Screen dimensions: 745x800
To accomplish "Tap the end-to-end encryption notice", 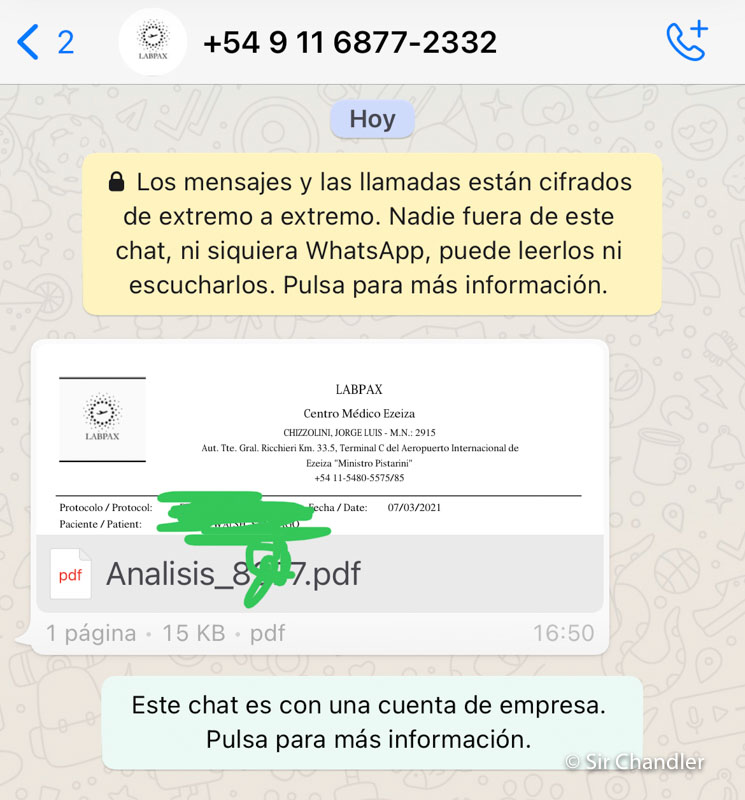I will [x=372, y=234].
